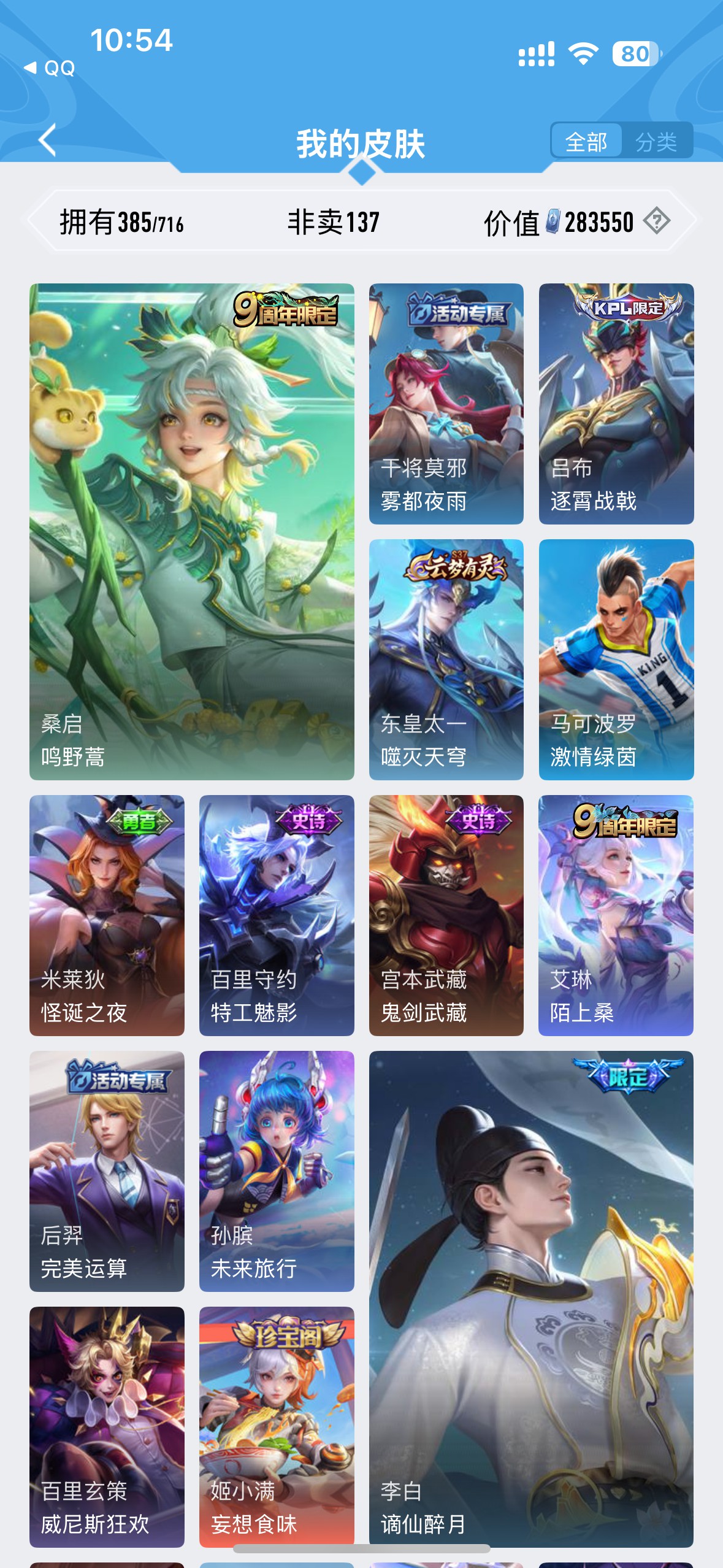The image size is (723, 1568).
Task: Go back using the top-left arrow
Action: (x=48, y=140)
